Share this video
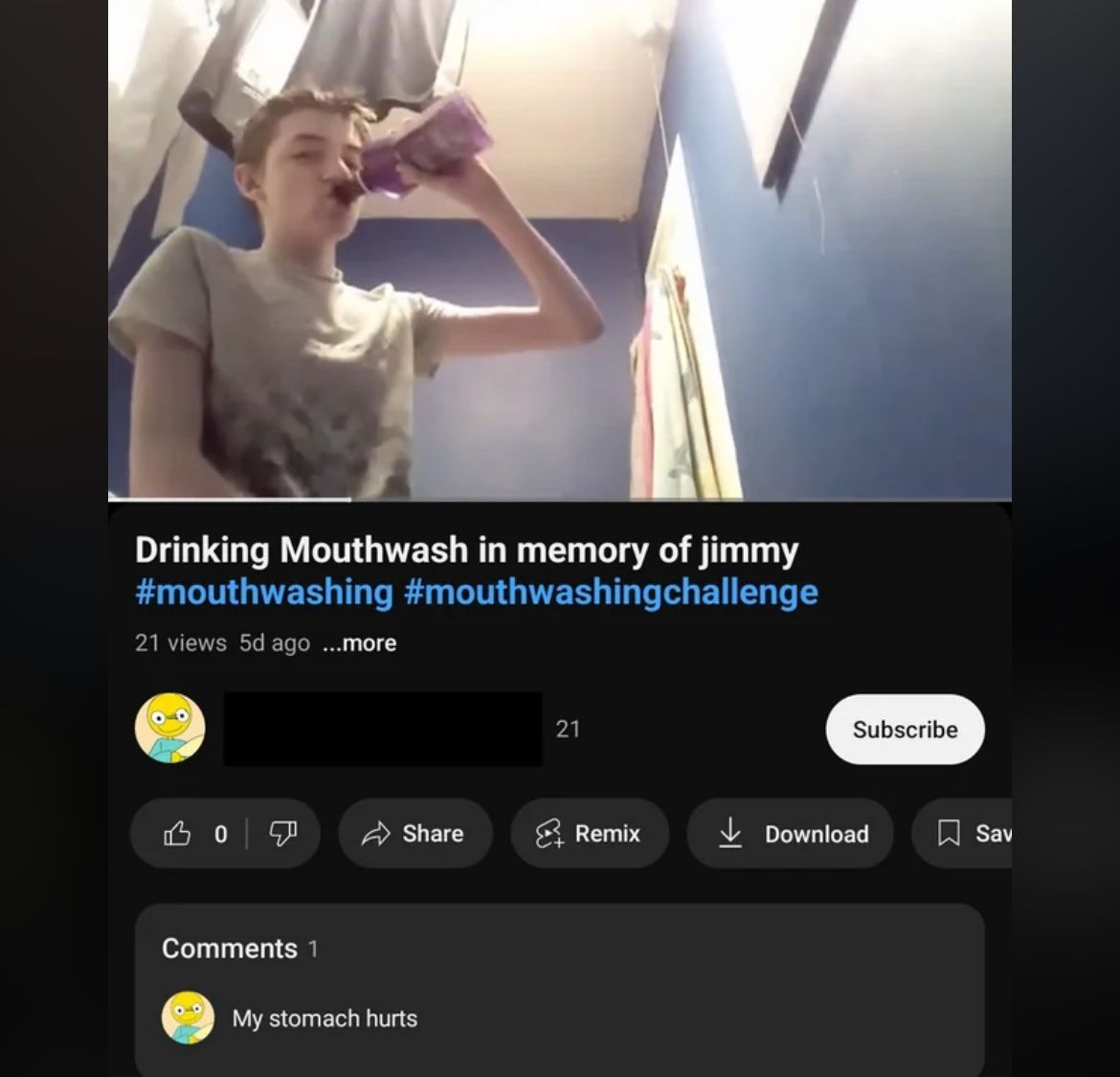Screen dimensions: 1120x1077 click(414, 834)
